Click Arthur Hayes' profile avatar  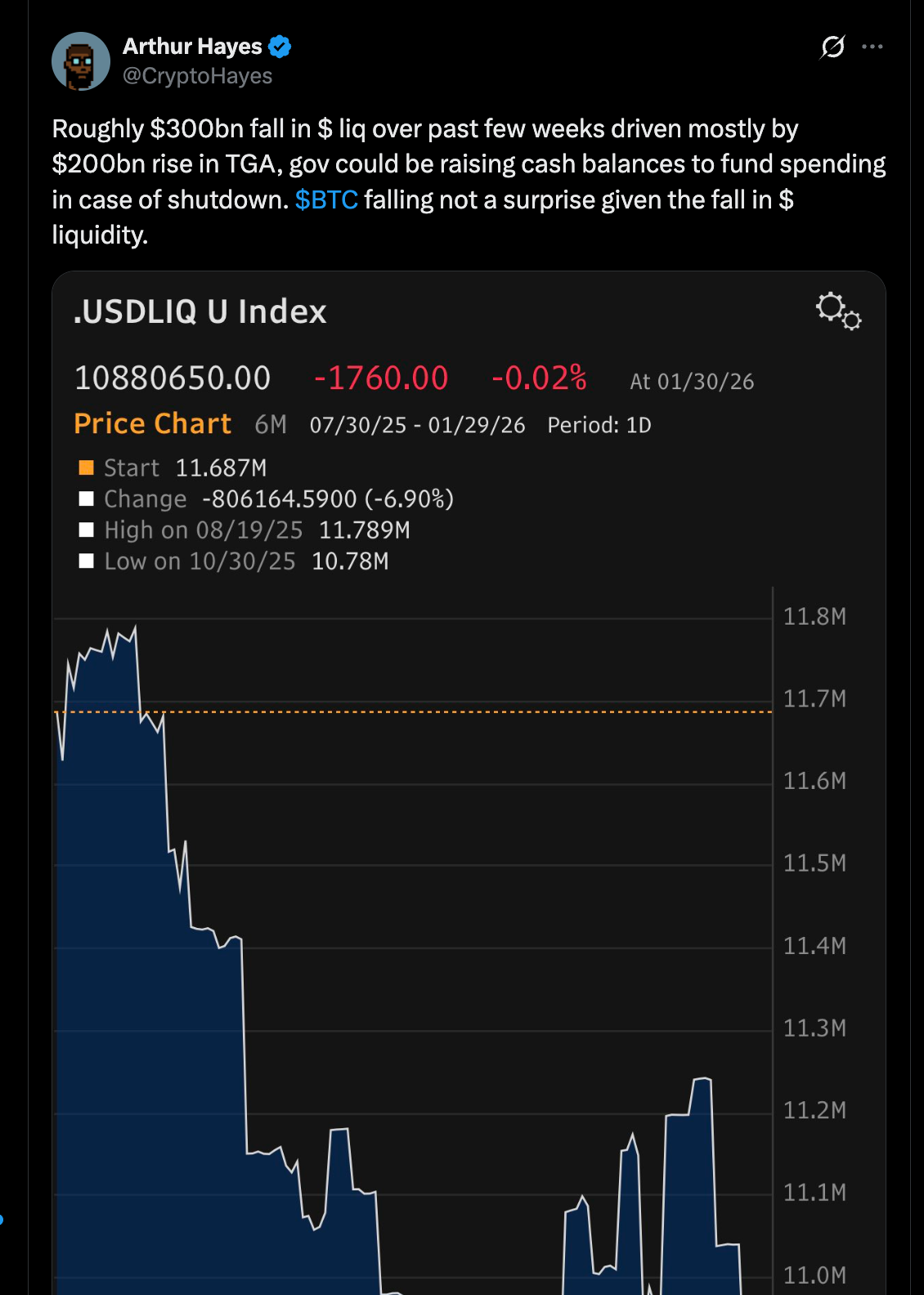(81, 60)
